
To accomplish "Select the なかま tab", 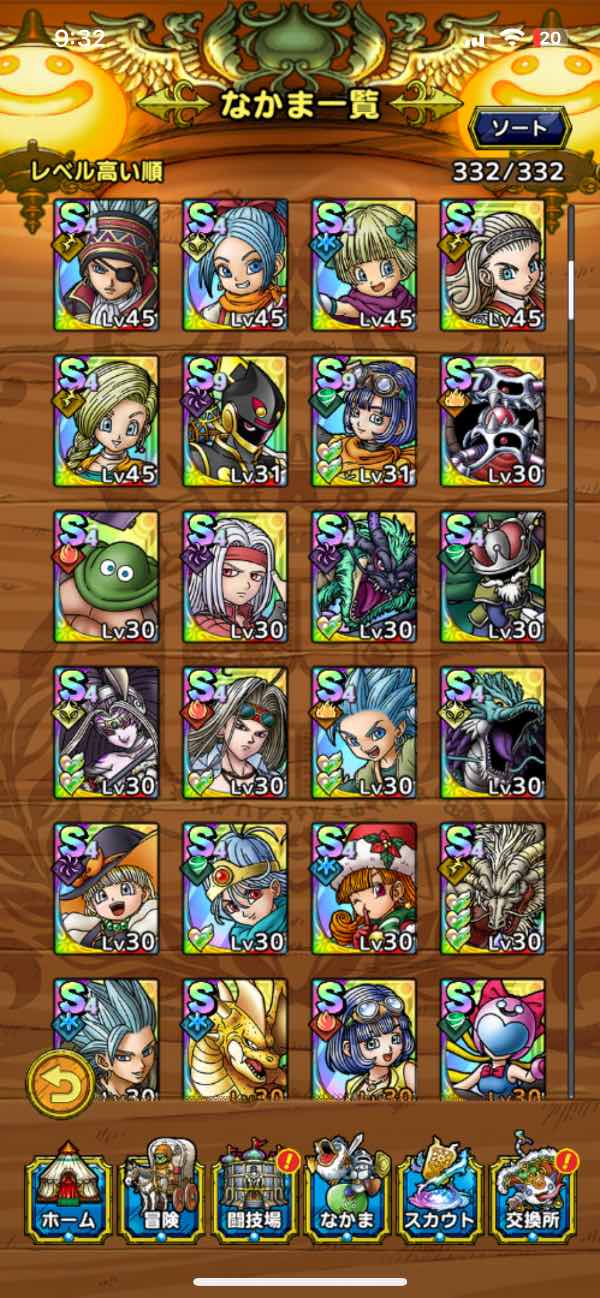I will coord(347,1198).
